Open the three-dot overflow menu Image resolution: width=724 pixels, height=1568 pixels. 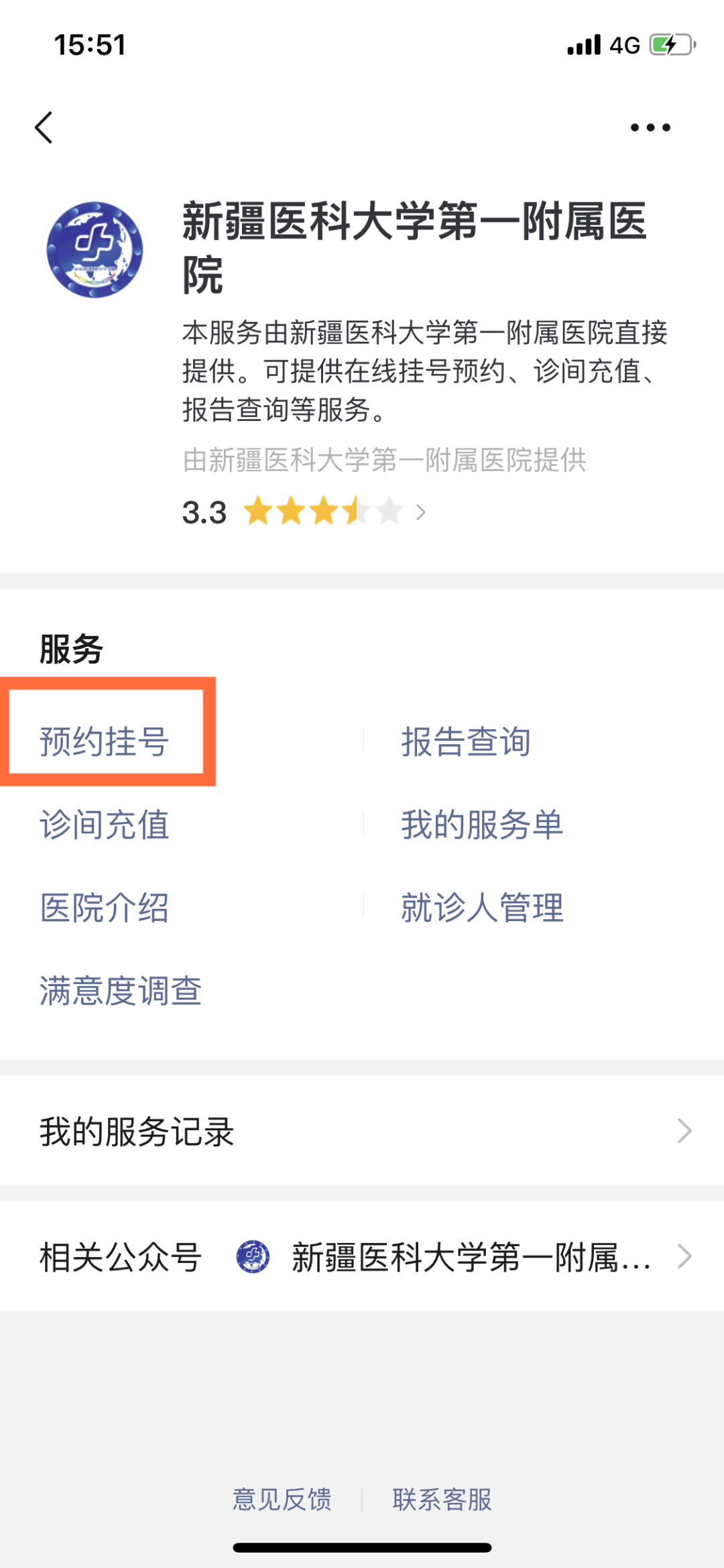pos(650,127)
